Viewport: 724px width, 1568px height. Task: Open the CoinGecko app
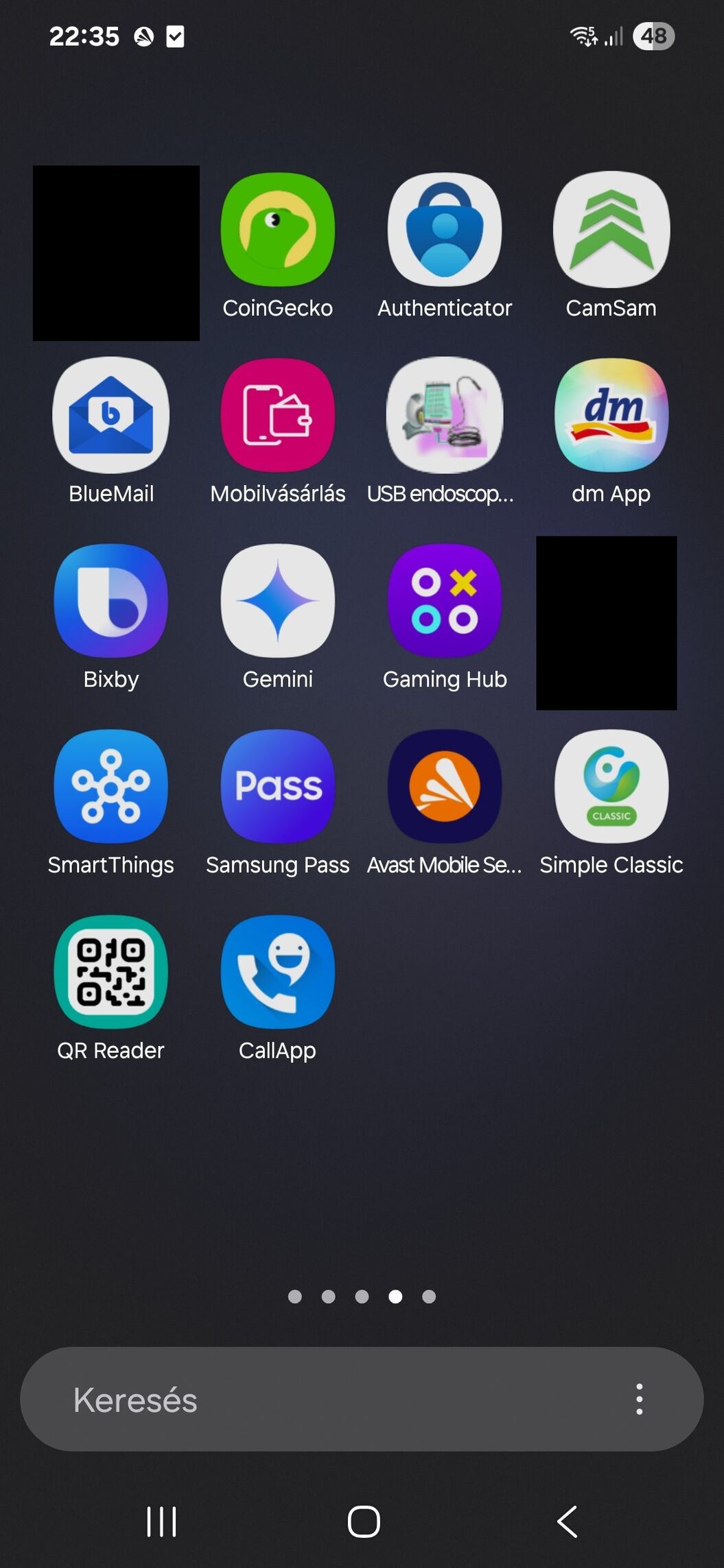pos(277,230)
